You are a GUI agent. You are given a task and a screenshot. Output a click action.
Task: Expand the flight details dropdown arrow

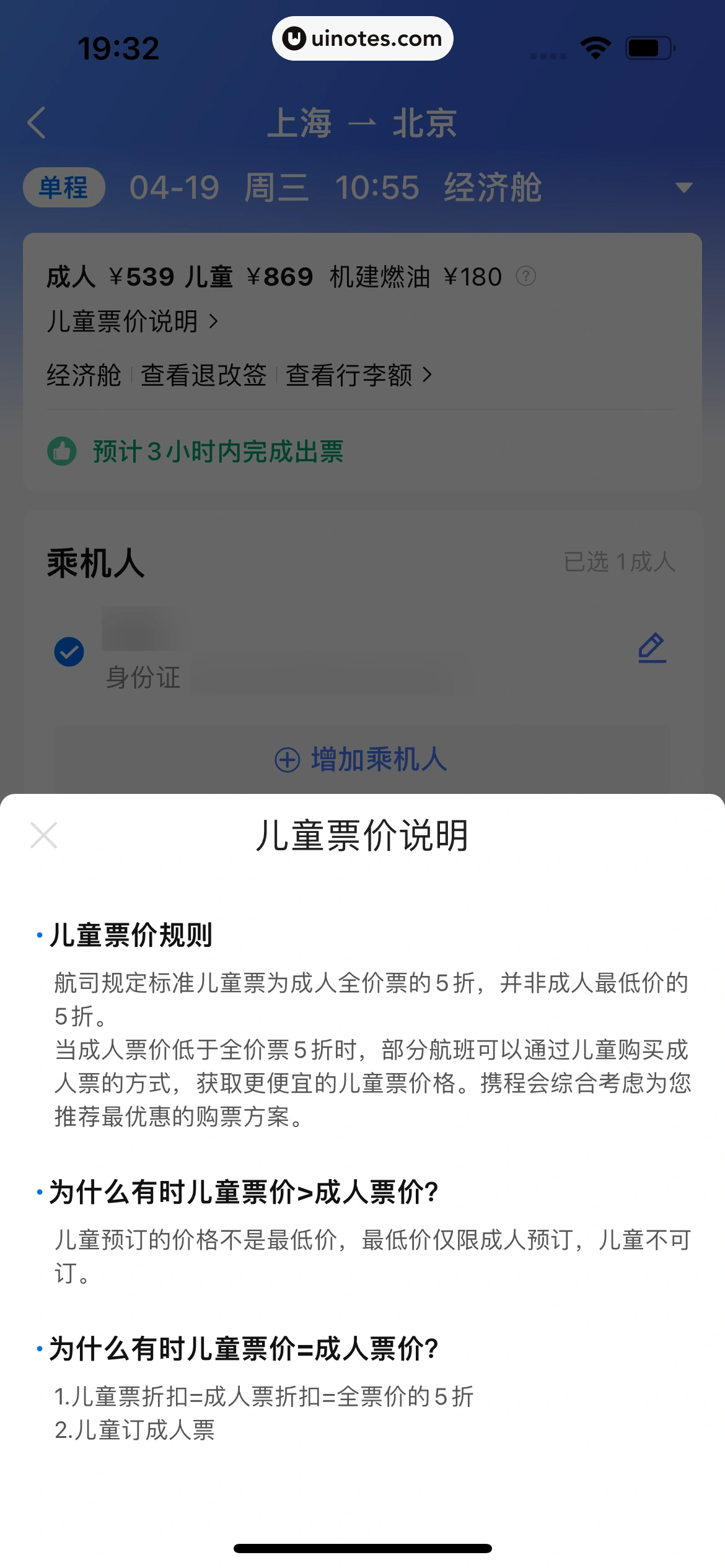pyautogui.click(x=683, y=188)
